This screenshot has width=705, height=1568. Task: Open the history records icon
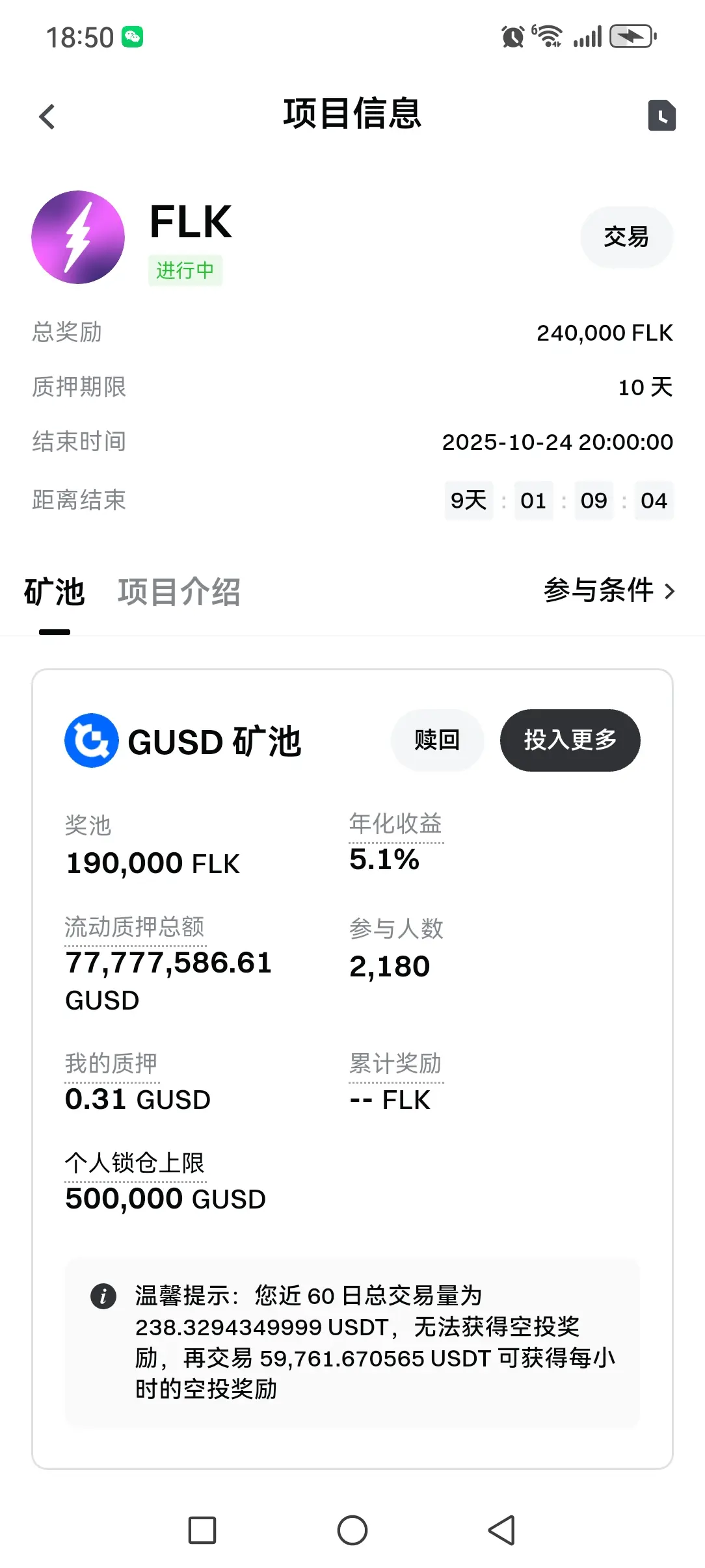click(661, 116)
